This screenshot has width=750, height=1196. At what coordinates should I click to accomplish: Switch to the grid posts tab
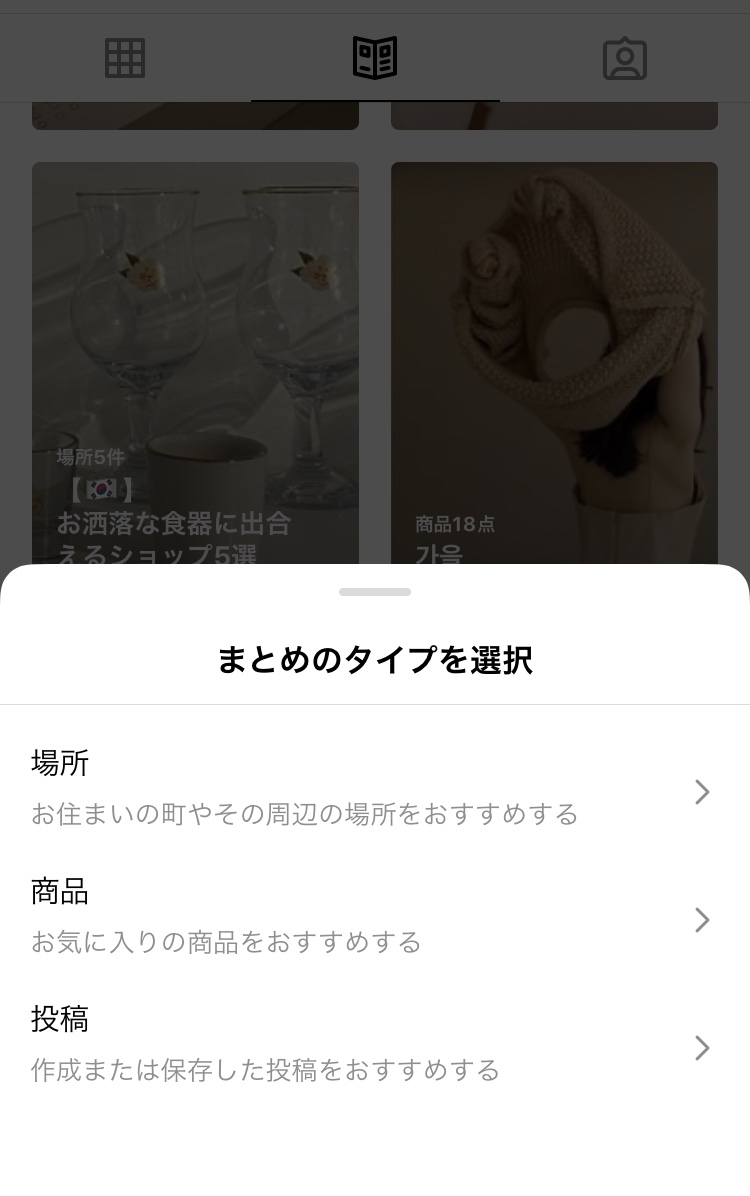pos(125,58)
